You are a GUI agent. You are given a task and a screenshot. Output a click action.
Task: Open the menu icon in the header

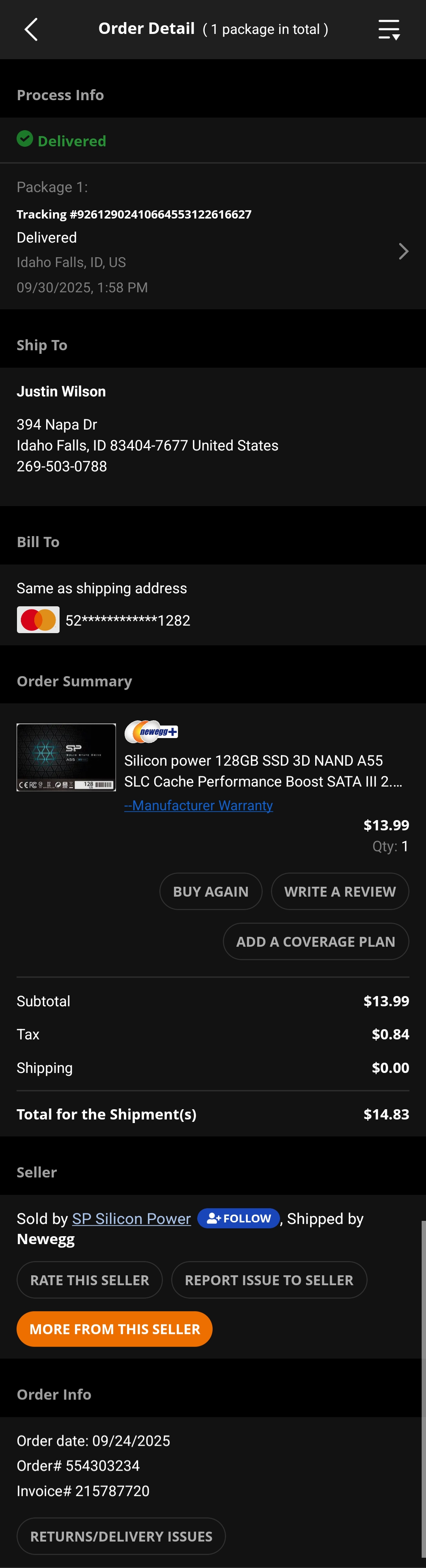(388, 29)
